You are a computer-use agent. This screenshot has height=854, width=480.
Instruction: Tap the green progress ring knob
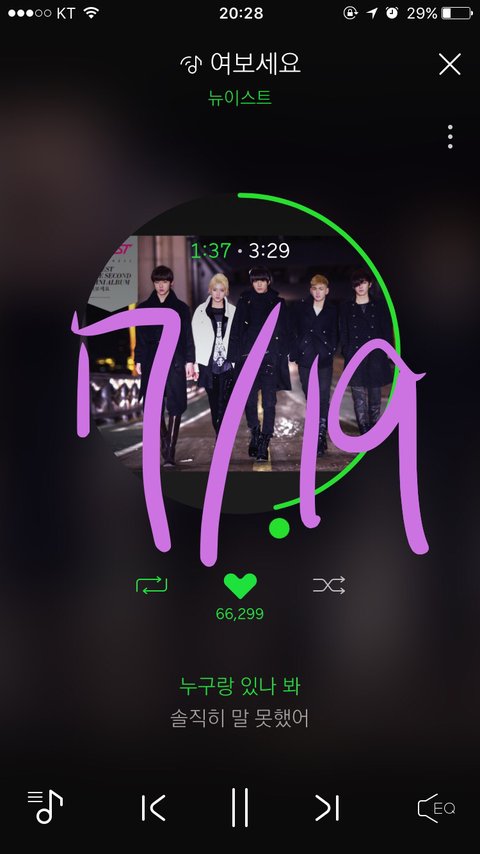point(280,528)
